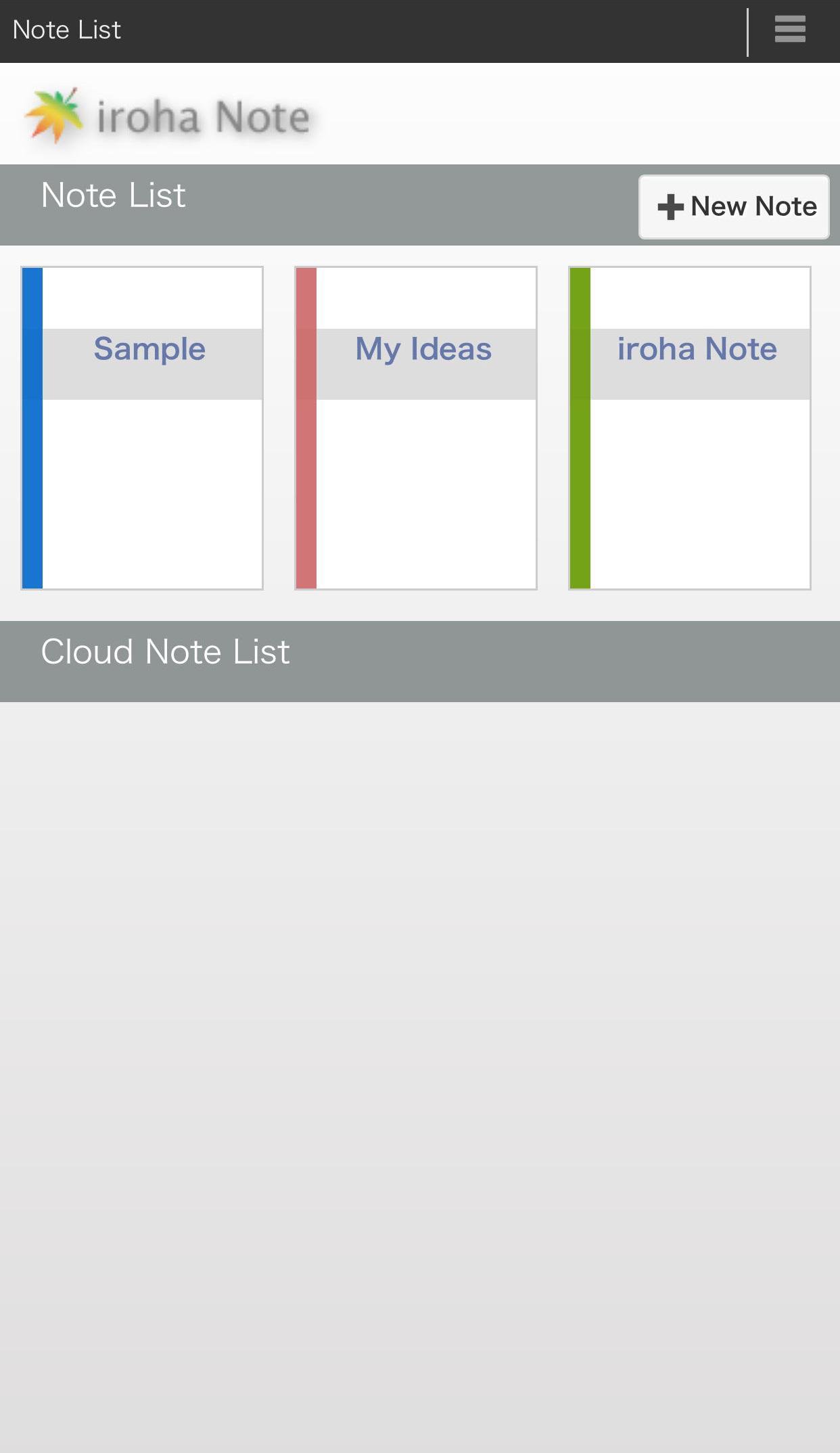Click the iroha Note note title text
Image resolution: width=840 pixels, height=1453 pixels.
[x=696, y=349]
